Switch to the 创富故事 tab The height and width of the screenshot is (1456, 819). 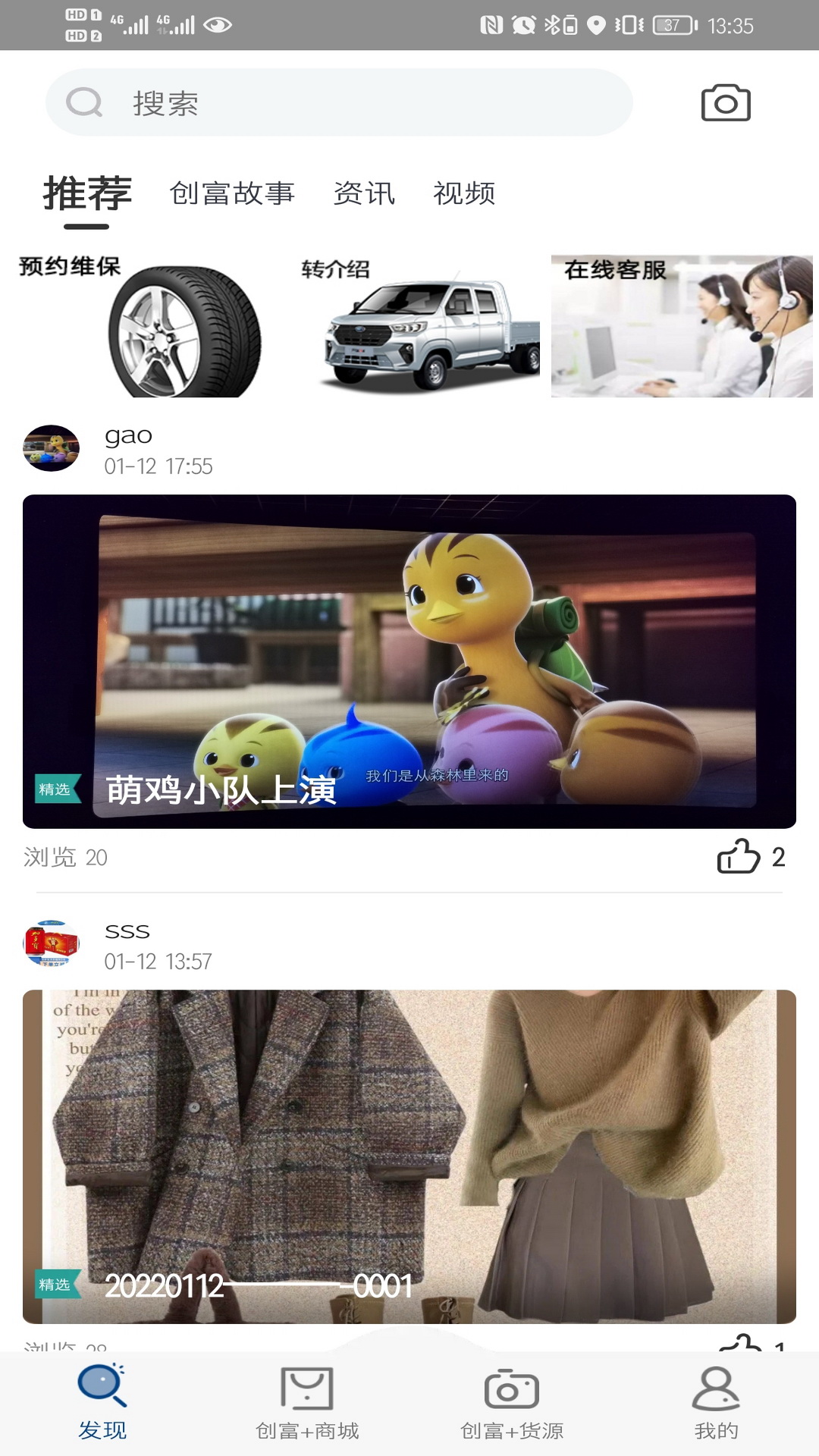[x=232, y=193]
